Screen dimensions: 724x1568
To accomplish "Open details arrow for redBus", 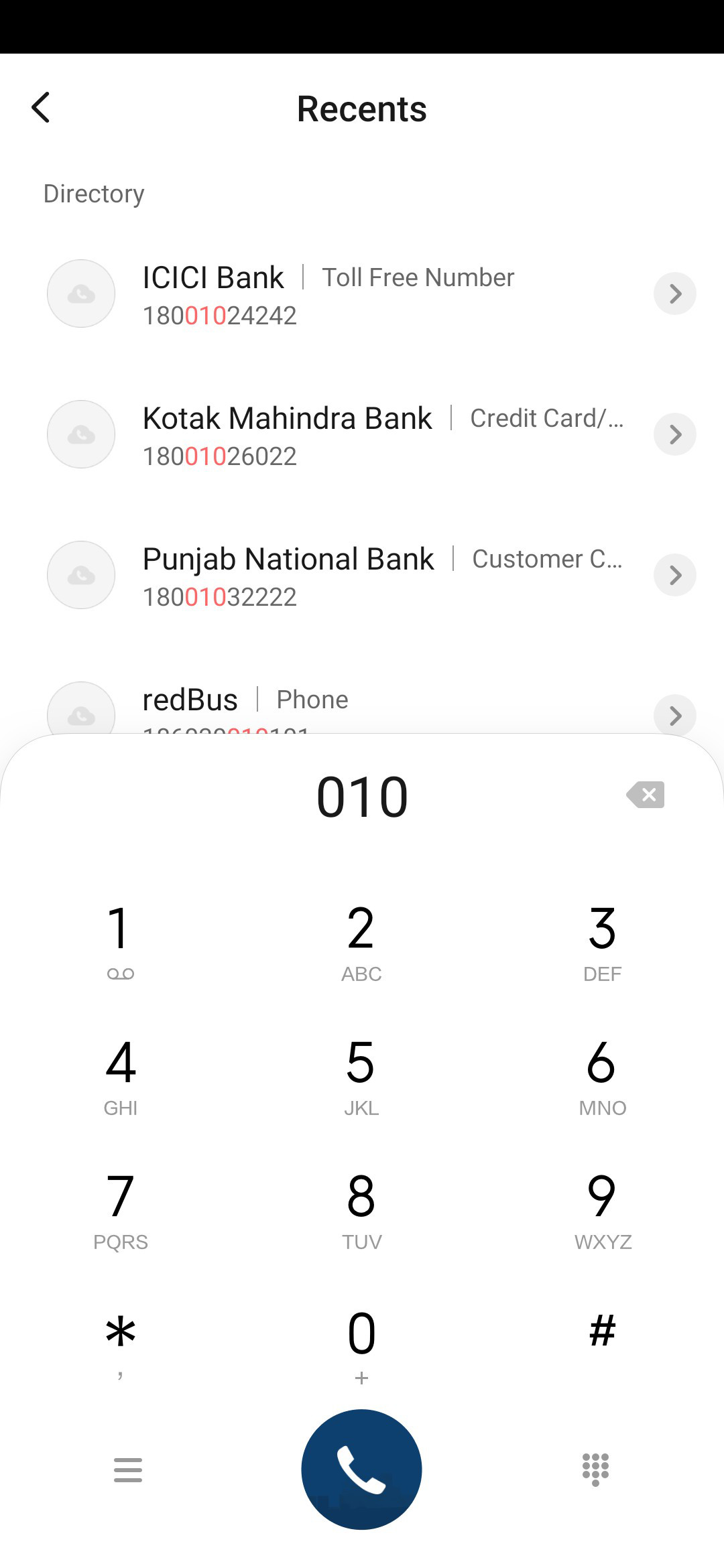I will point(675,715).
